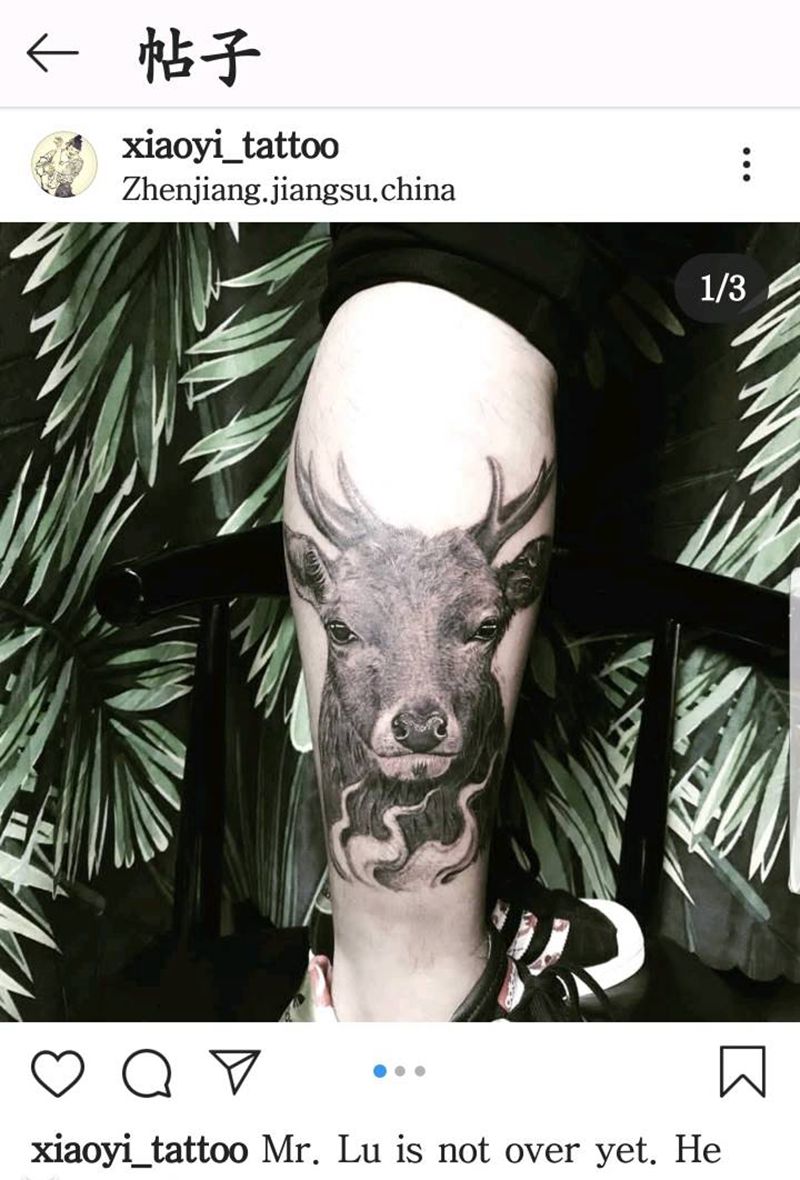The width and height of the screenshot is (800, 1180).
Task: Open xiaoyi_tattoo name in the caption
Action: click(x=140, y=1150)
